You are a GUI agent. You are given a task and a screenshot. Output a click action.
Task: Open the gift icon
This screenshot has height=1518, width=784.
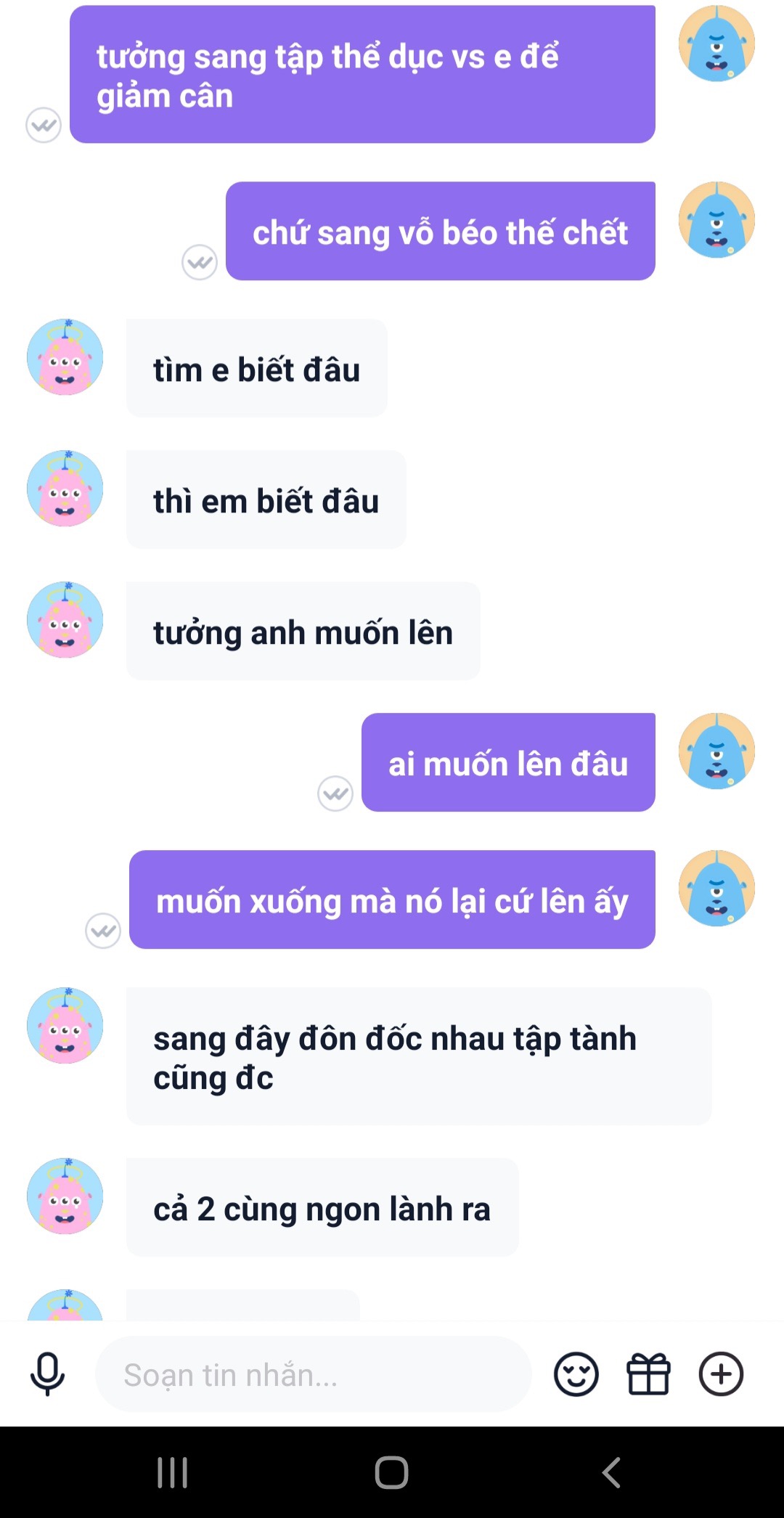648,1374
